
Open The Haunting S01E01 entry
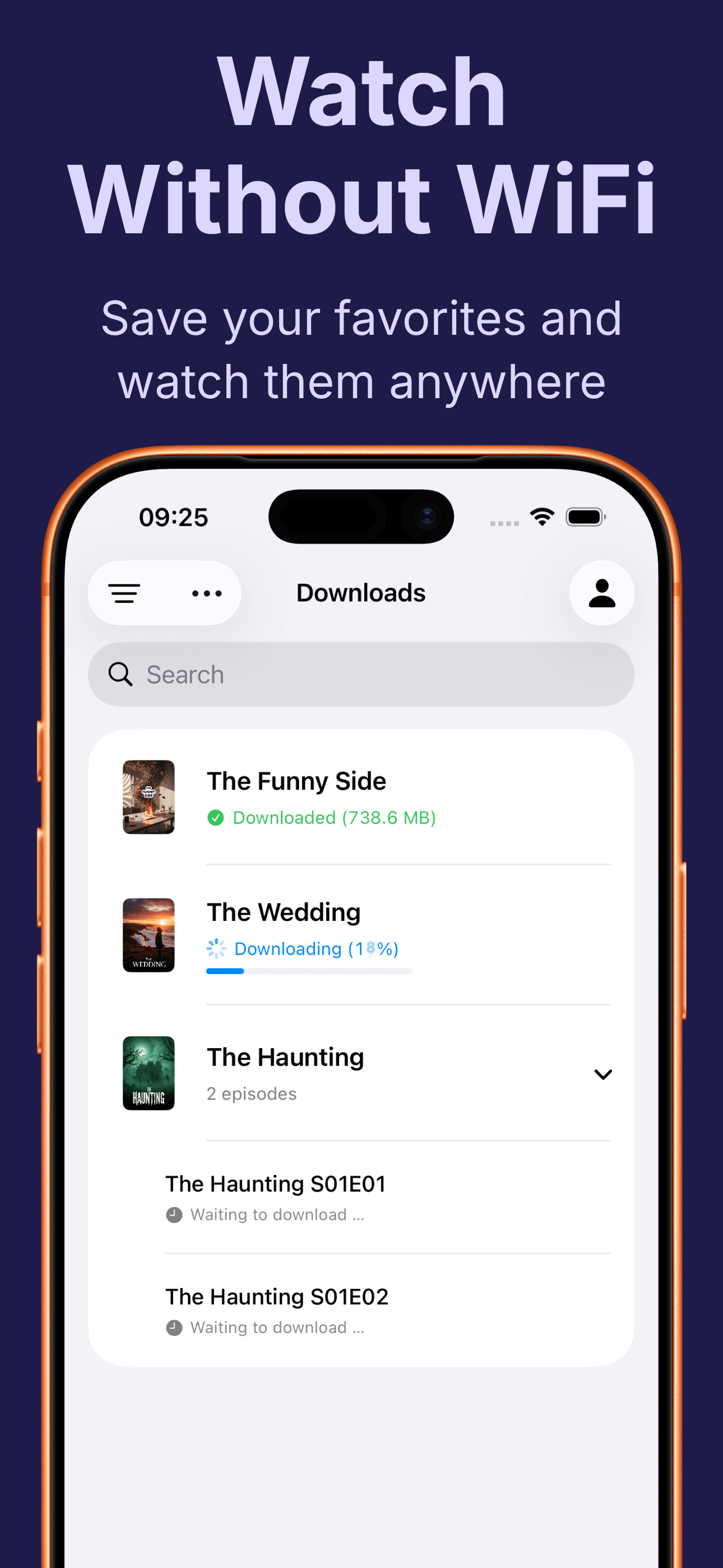point(276,1183)
